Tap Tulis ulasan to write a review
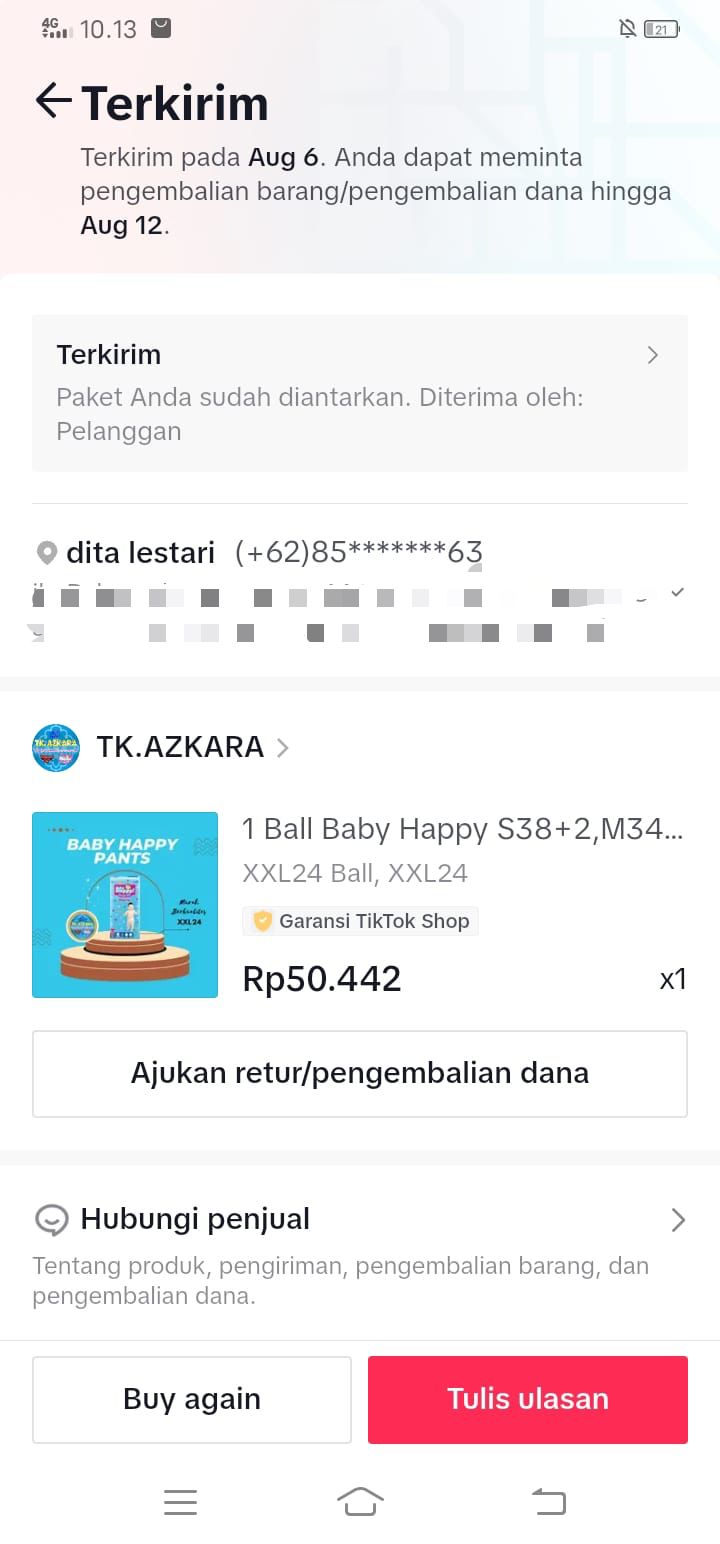Image resolution: width=720 pixels, height=1544 pixels. 527,1399
